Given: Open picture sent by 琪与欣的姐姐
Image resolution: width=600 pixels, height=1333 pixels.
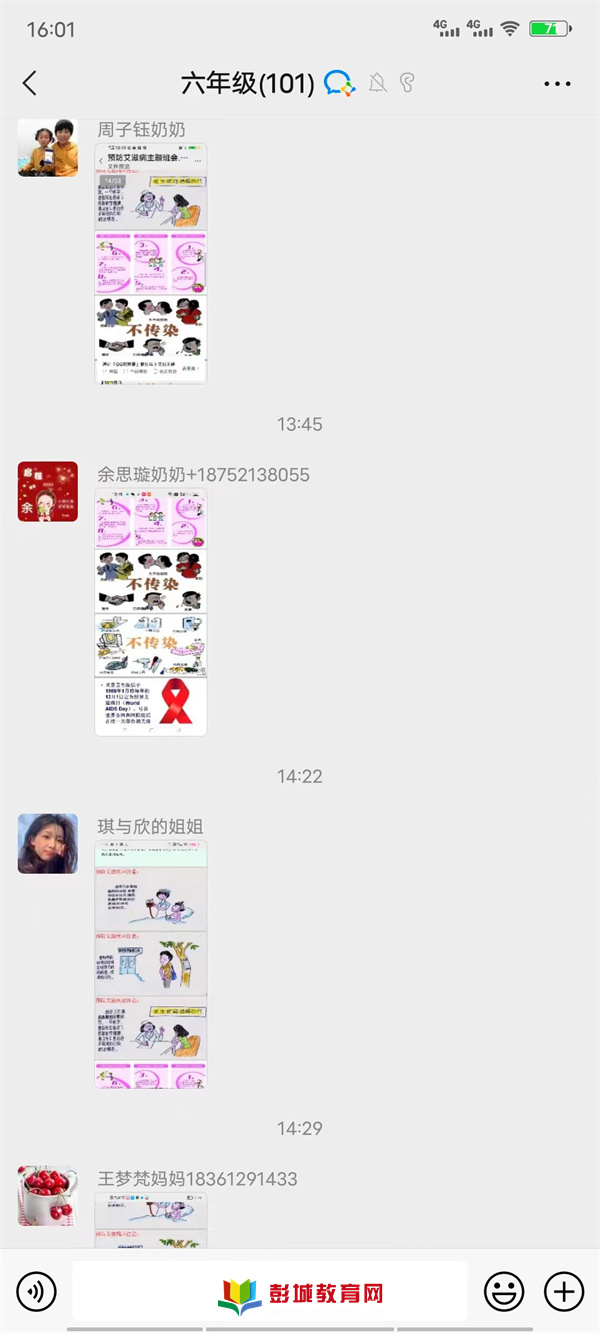Looking at the screenshot, I should [151, 964].
